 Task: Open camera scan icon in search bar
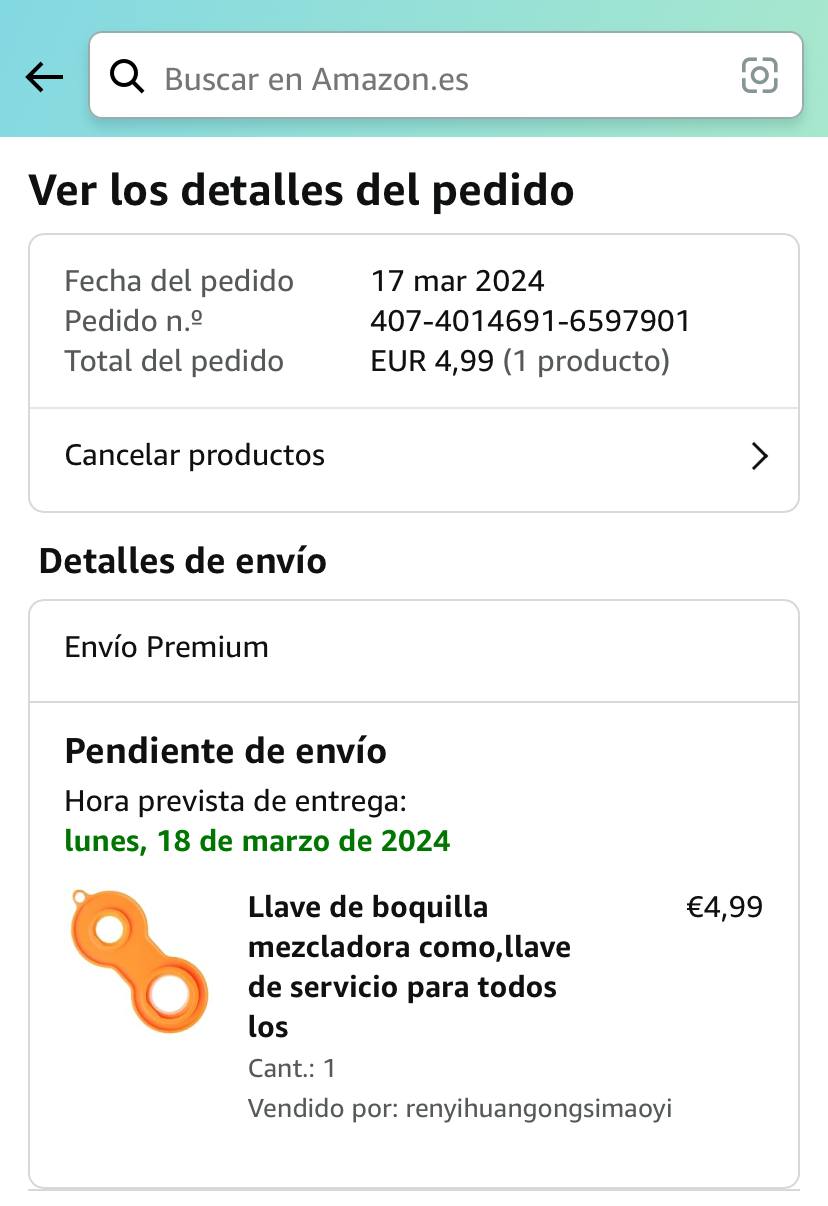point(759,76)
